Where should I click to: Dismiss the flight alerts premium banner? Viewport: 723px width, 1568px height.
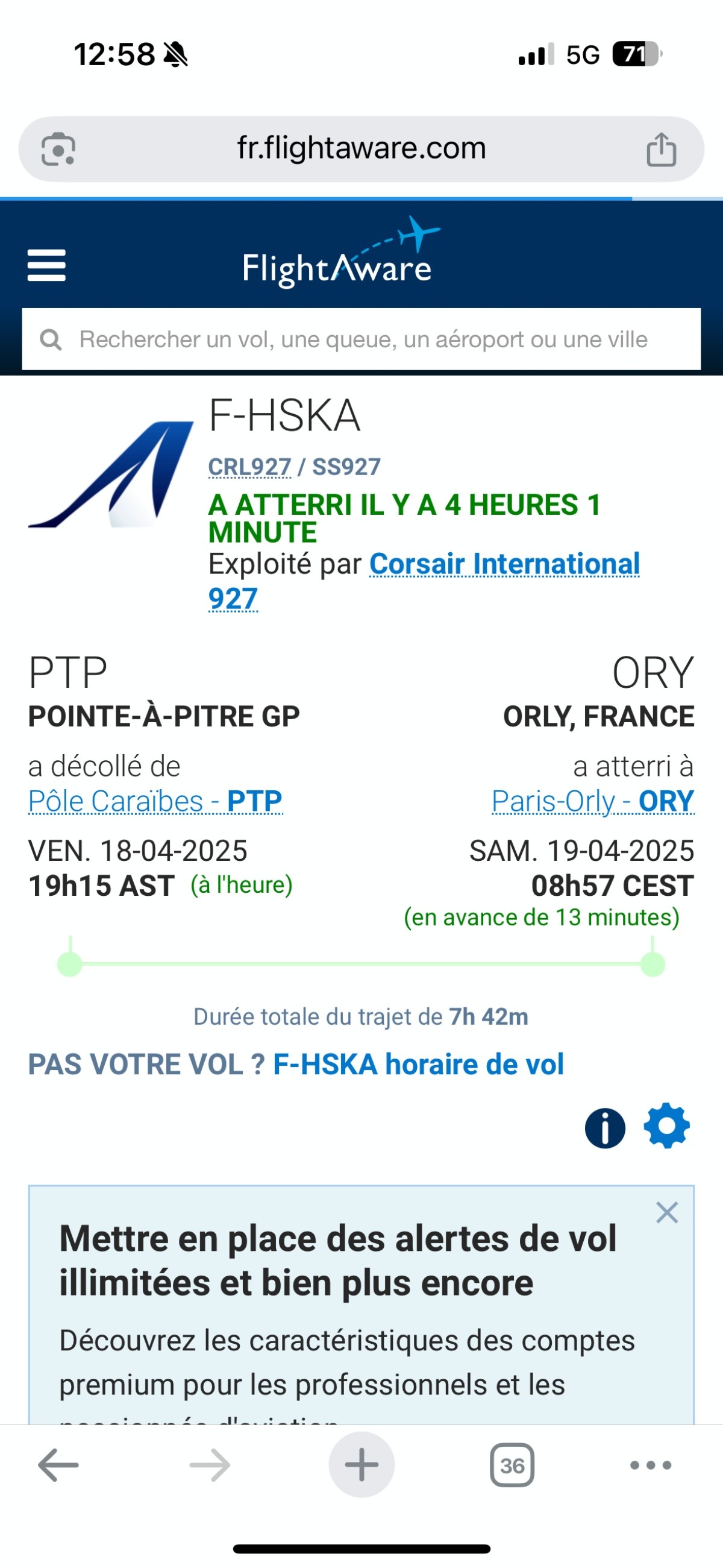click(667, 1213)
